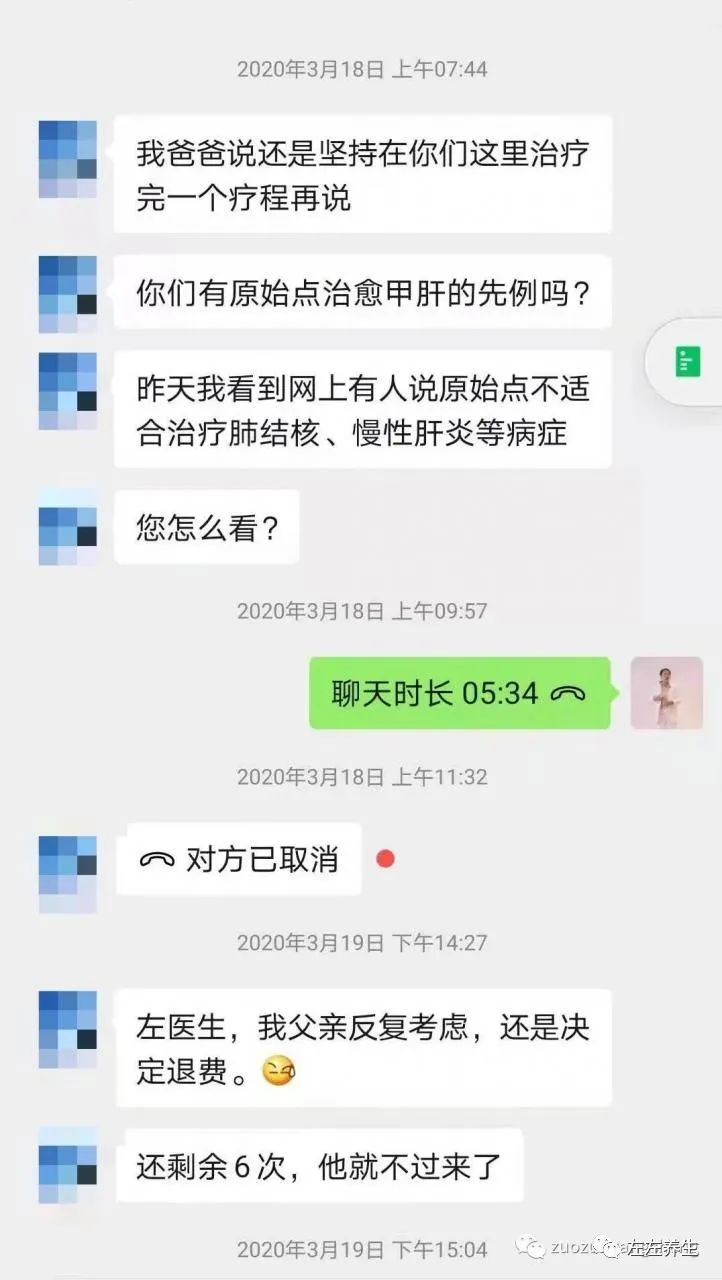Tap the phone icon beside 对方已取消
722x1280 pixels.
tap(154, 859)
